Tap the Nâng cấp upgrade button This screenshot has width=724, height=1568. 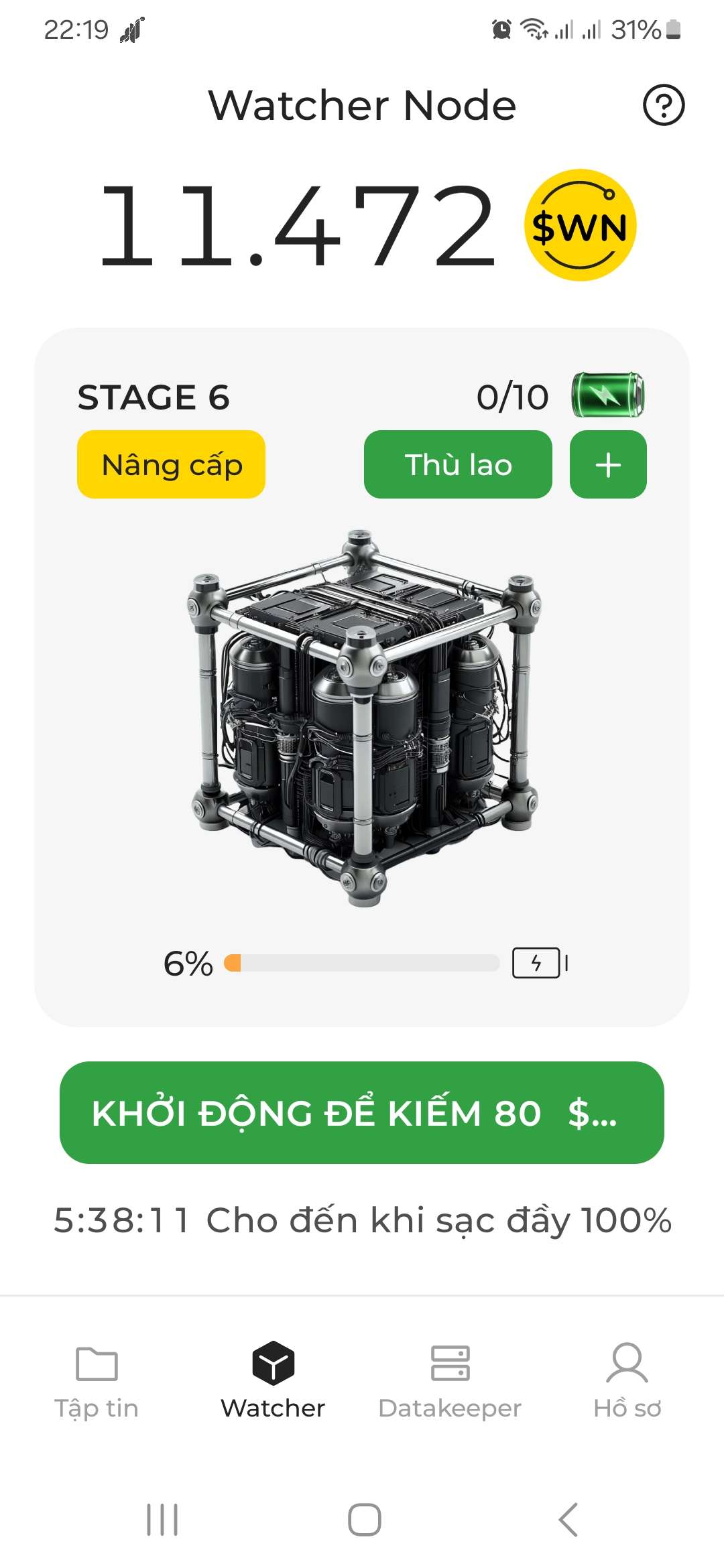pos(171,464)
